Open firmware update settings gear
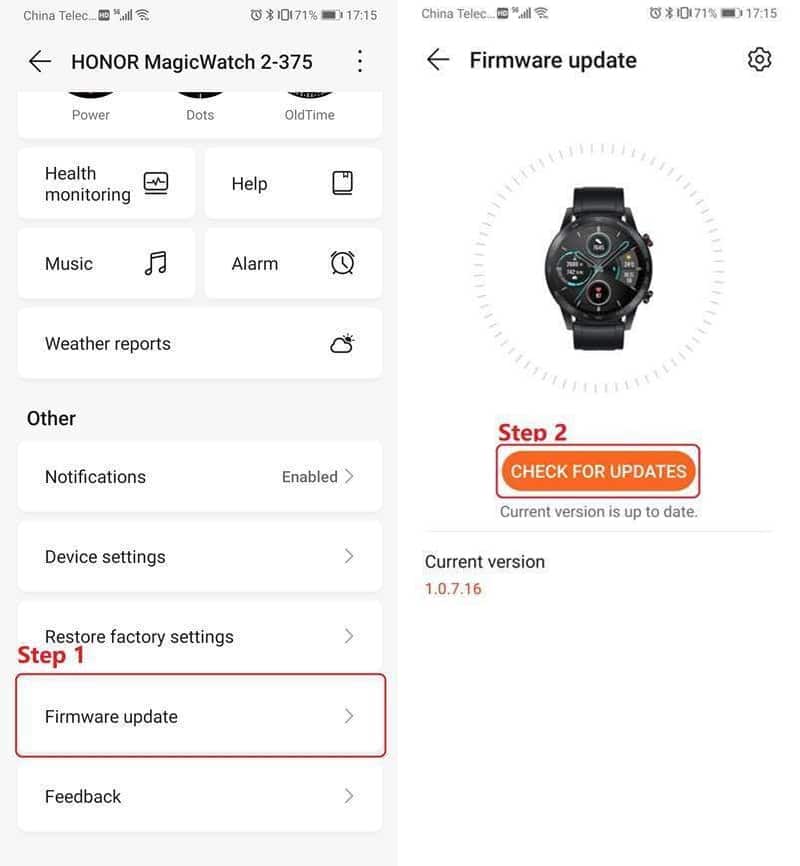800x866 pixels. (760, 60)
